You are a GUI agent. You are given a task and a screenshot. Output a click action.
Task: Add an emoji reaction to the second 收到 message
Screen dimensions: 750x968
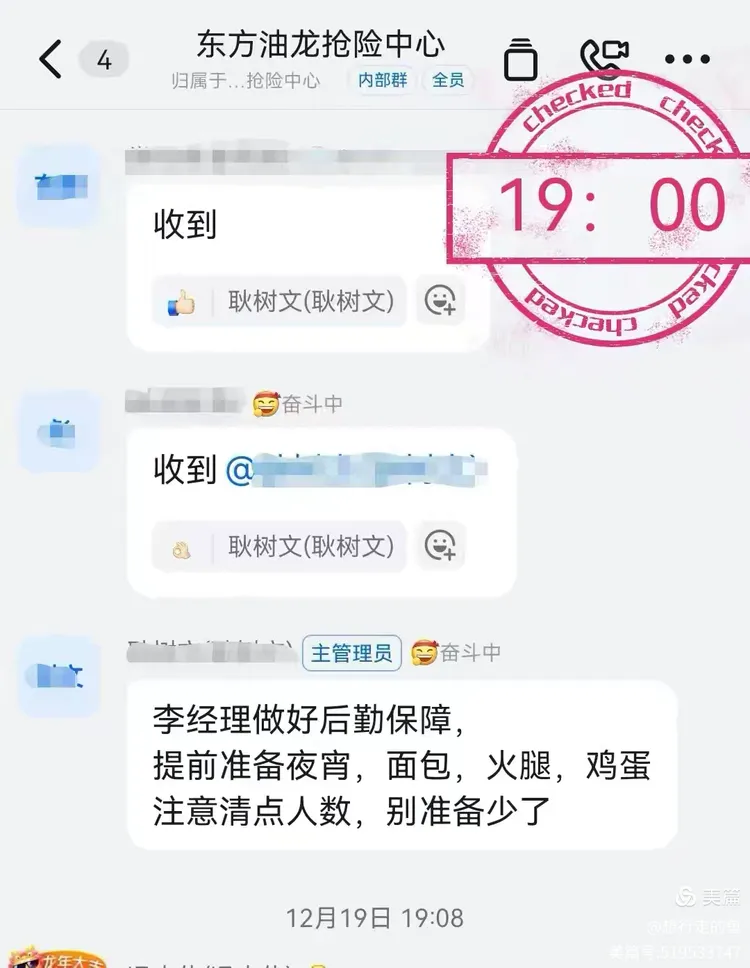(441, 546)
